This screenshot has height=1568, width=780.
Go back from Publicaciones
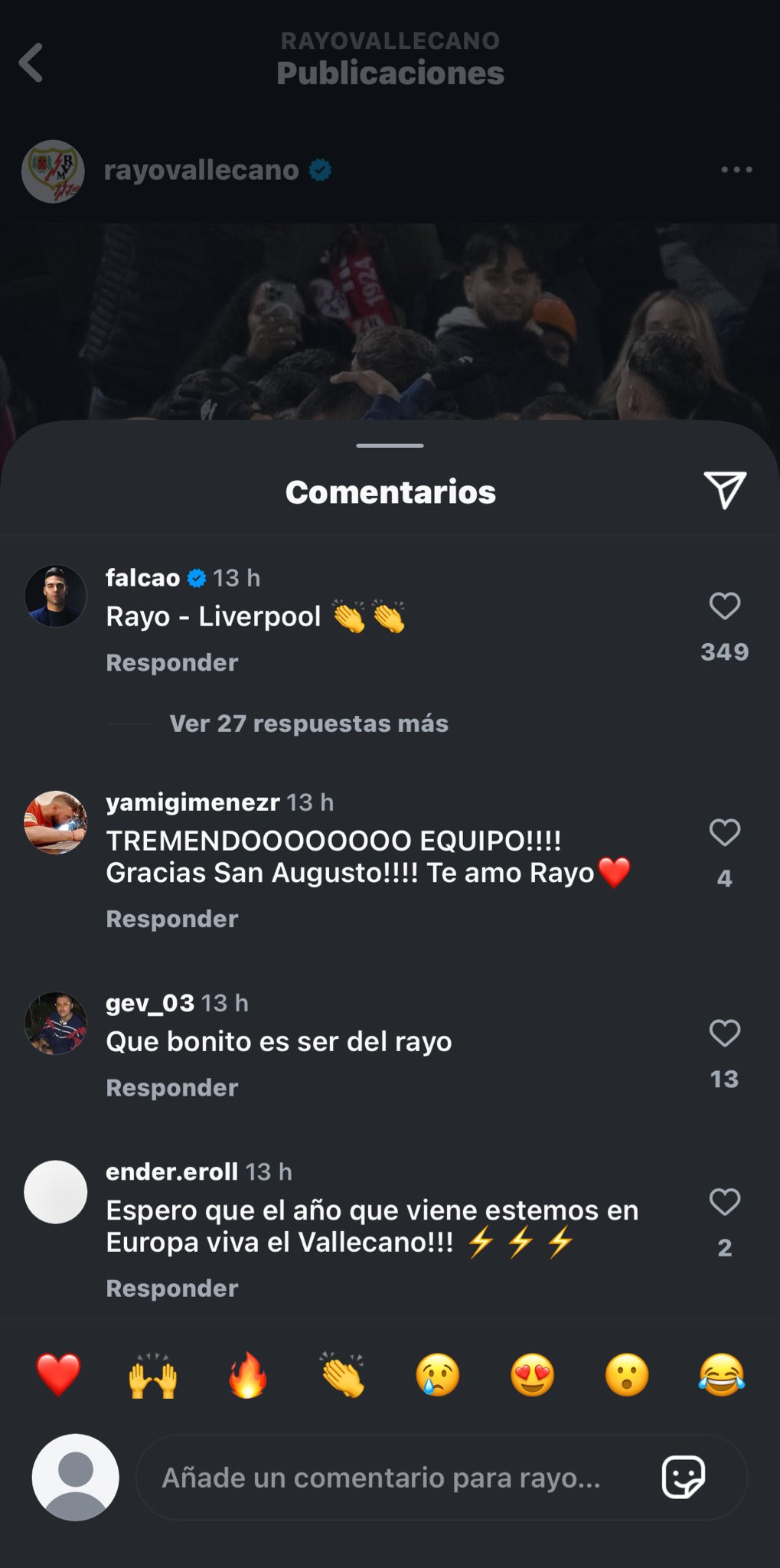coord(31,62)
